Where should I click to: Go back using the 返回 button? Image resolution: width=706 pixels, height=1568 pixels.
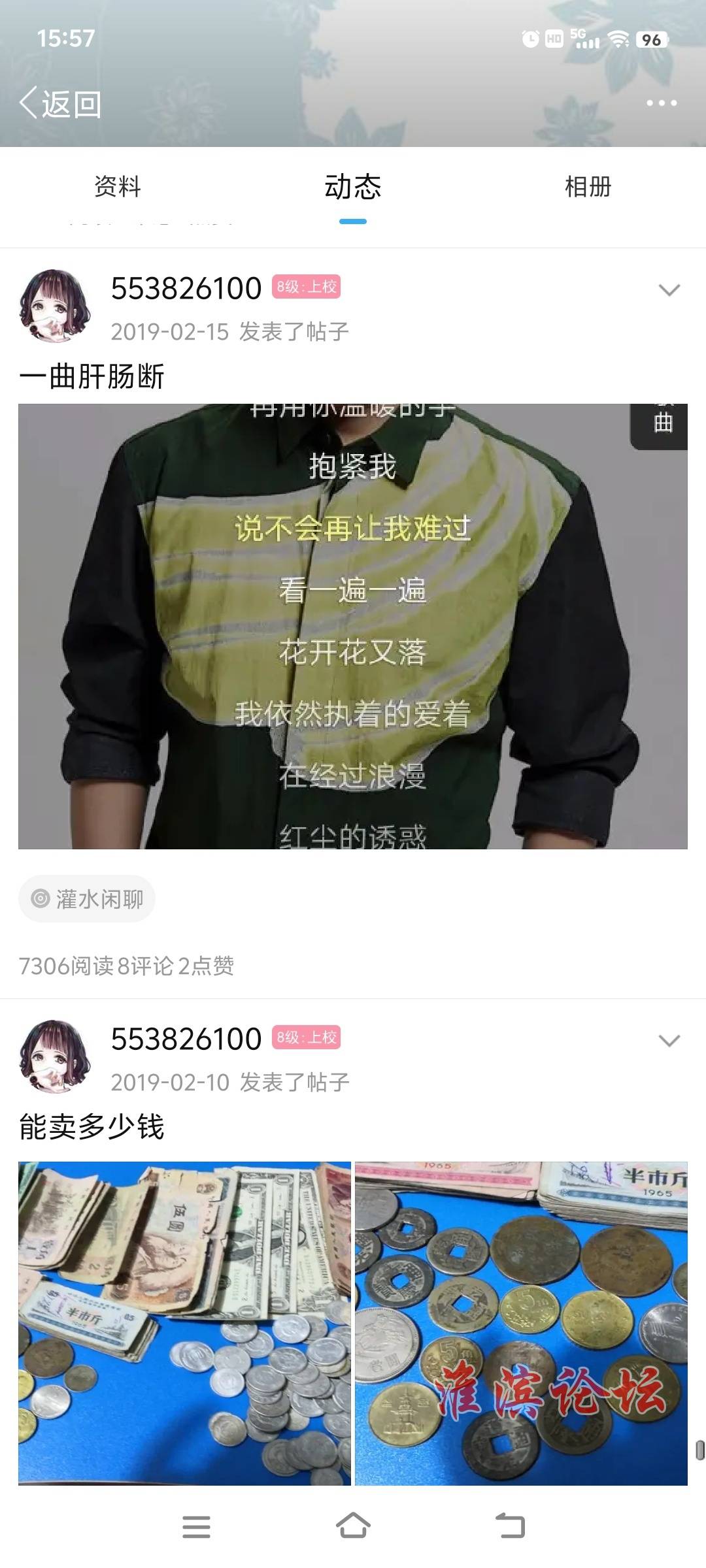(60, 104)
